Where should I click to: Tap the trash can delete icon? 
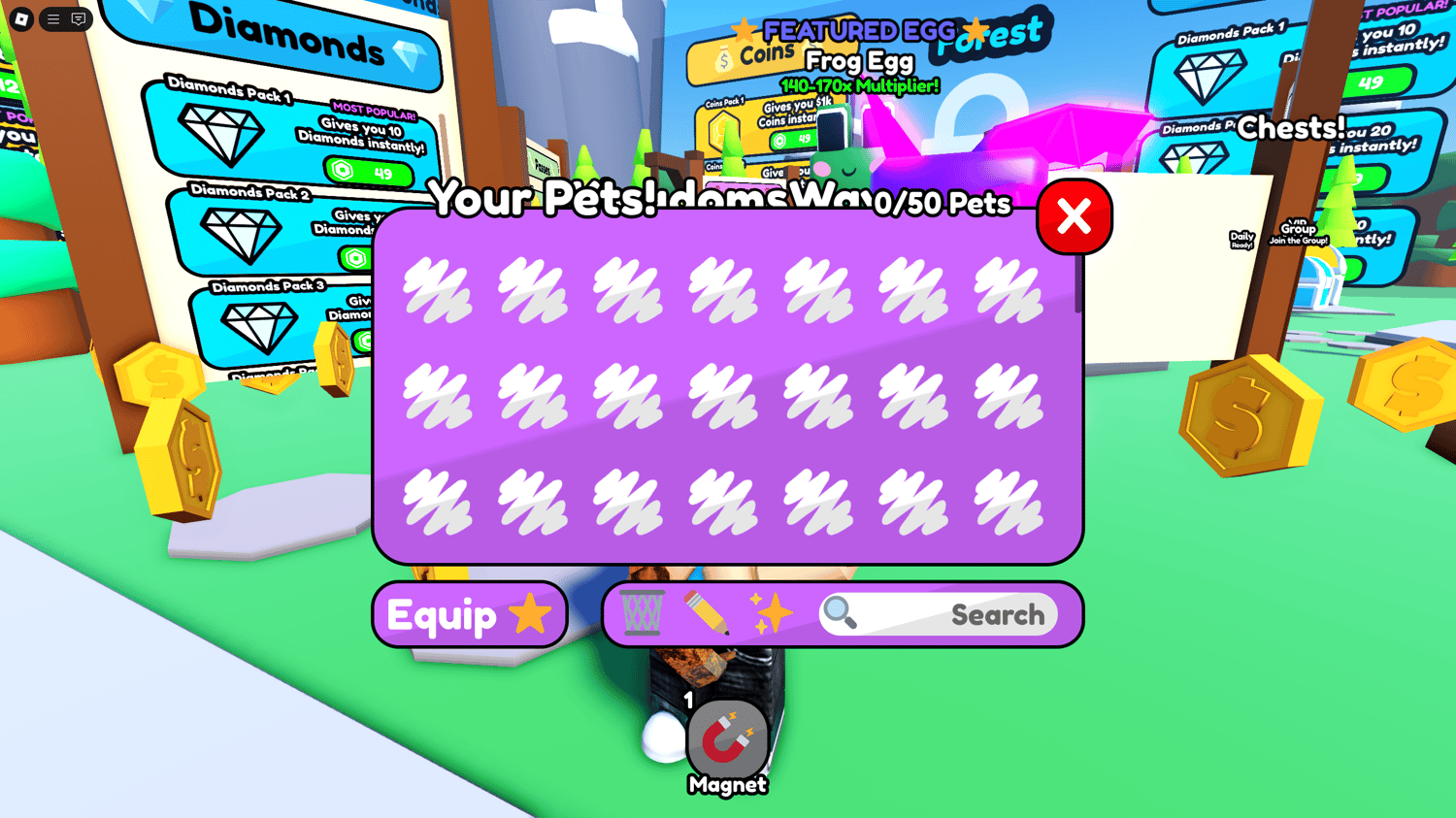(642, 613)
